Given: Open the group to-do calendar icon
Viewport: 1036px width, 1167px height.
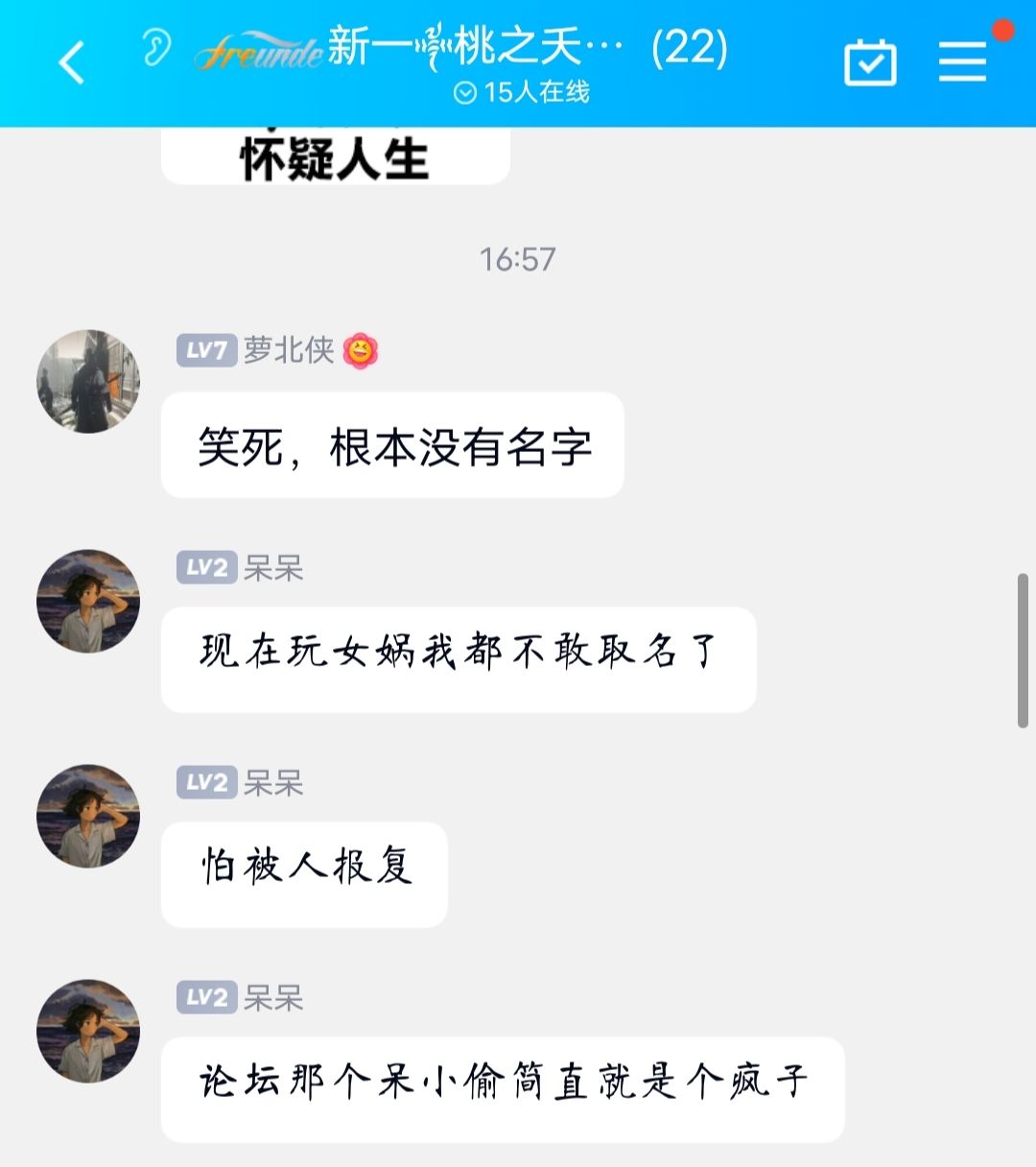Looking at the screenshot, I should [871, 61].
